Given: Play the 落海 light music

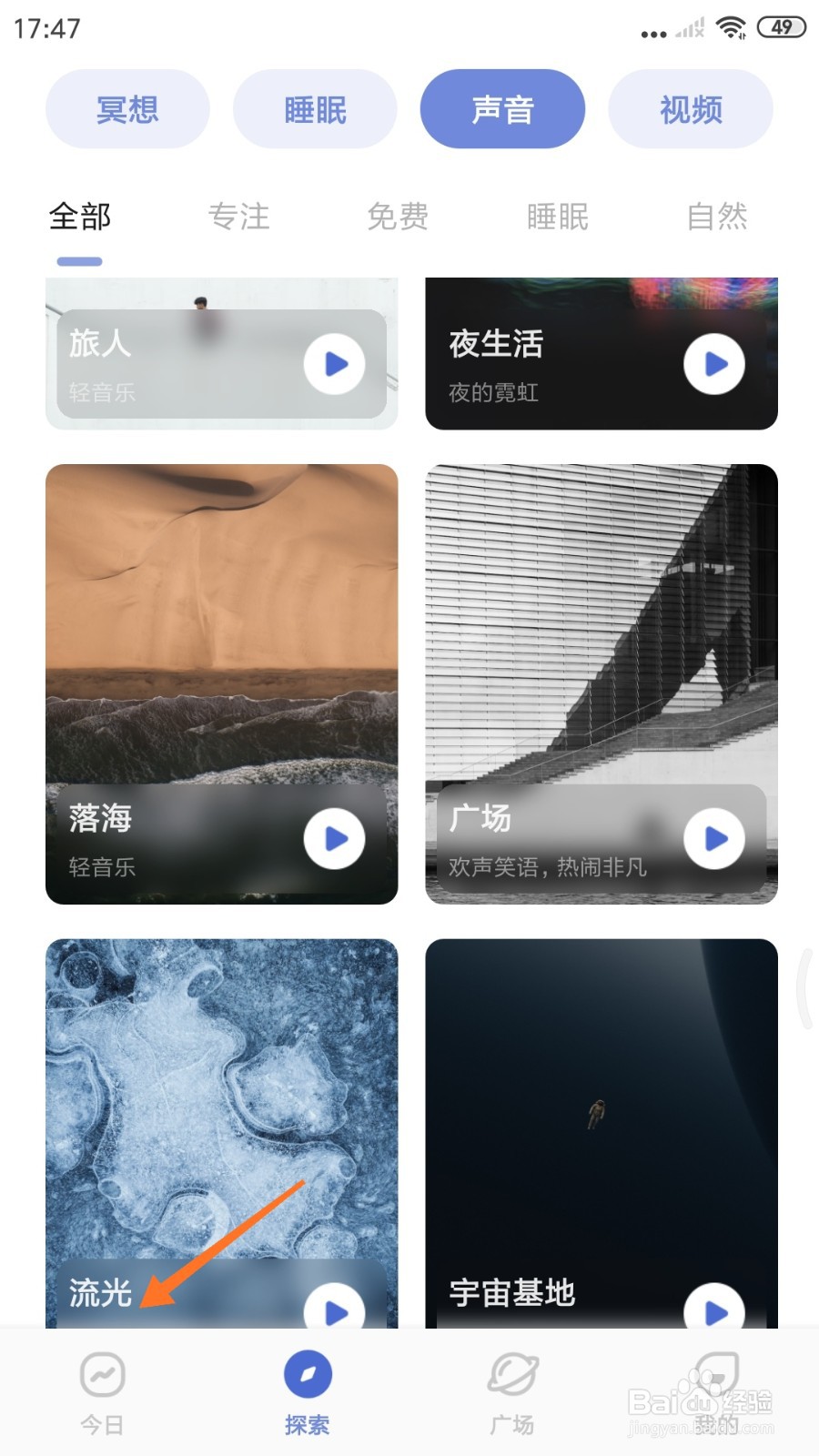Looking at the screenshot, I should tap(335, 838).
